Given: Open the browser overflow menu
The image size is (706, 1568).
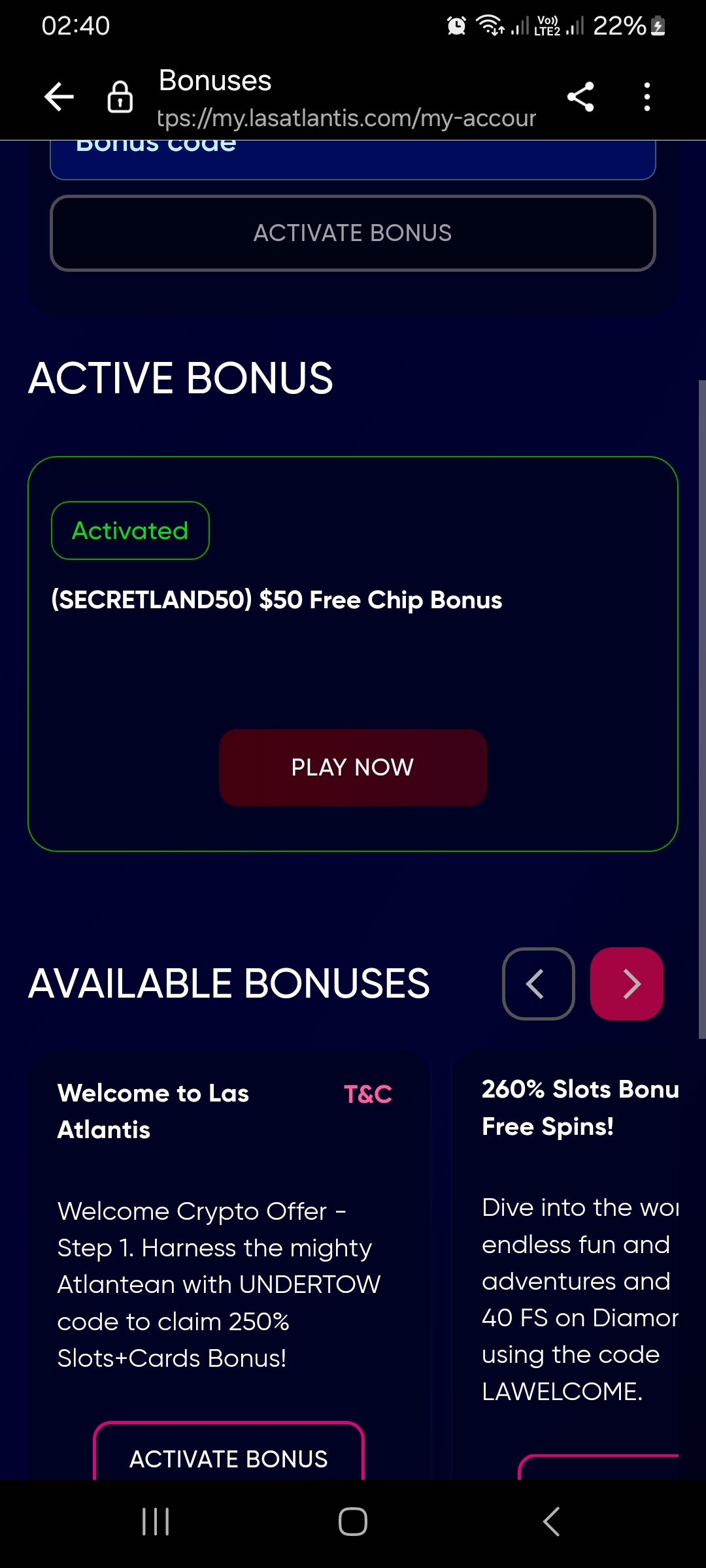Looking at the screenshot, I should point(647,97).
